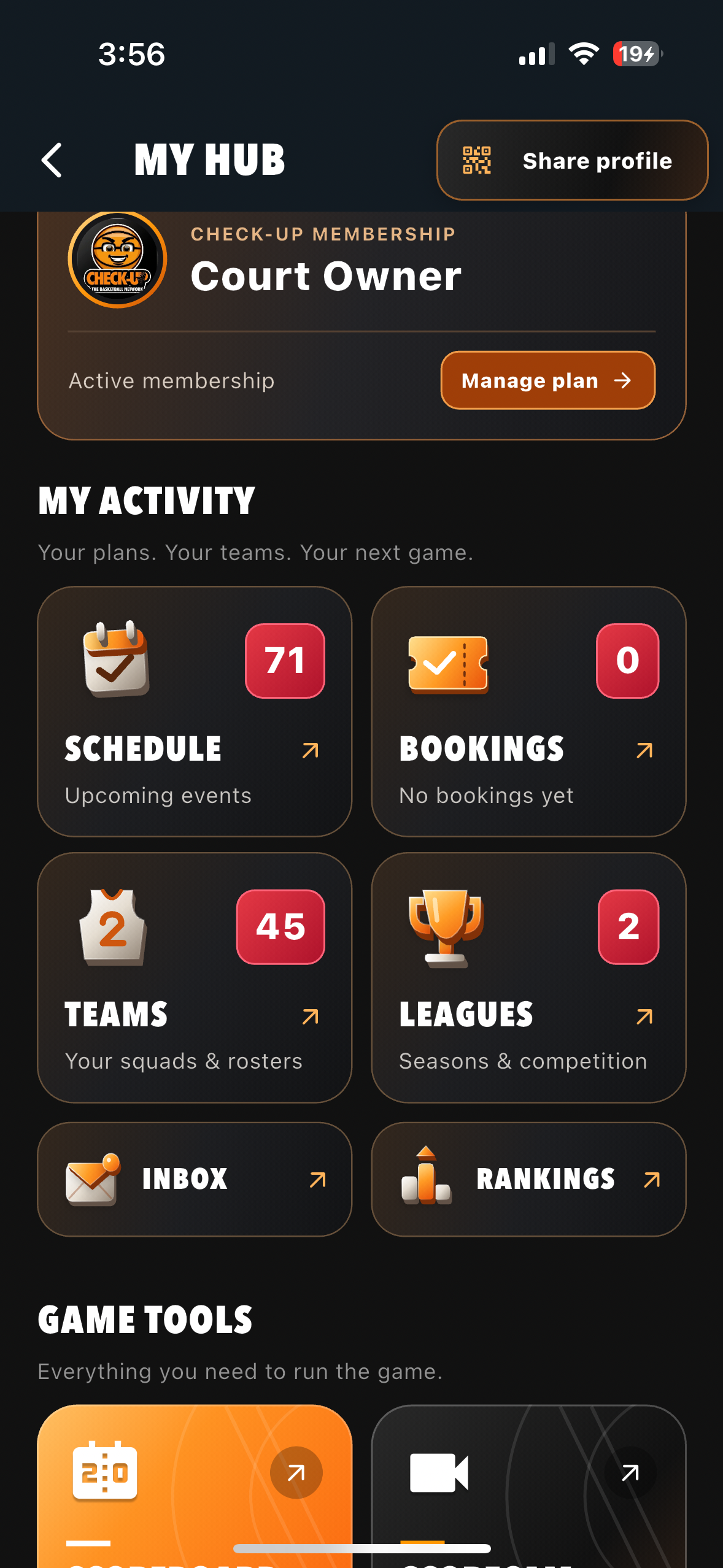View the Teams card
Screen dimensions: 723x1568
(195, 977)
